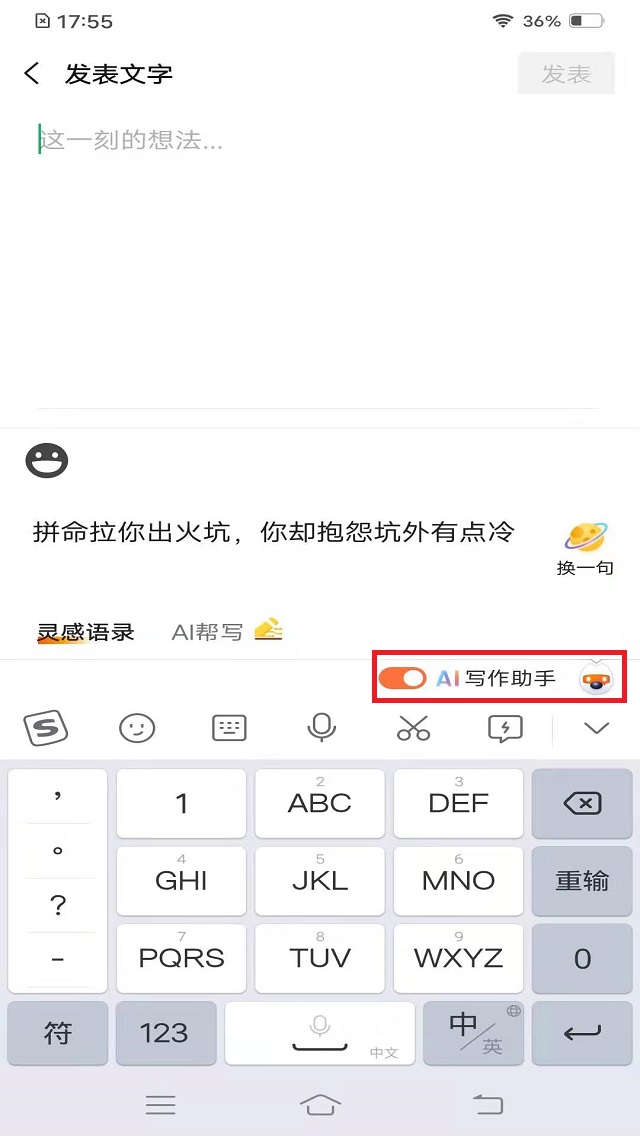Open the keyboard layout switcher

pyautogui.click(x=229, y=727)
